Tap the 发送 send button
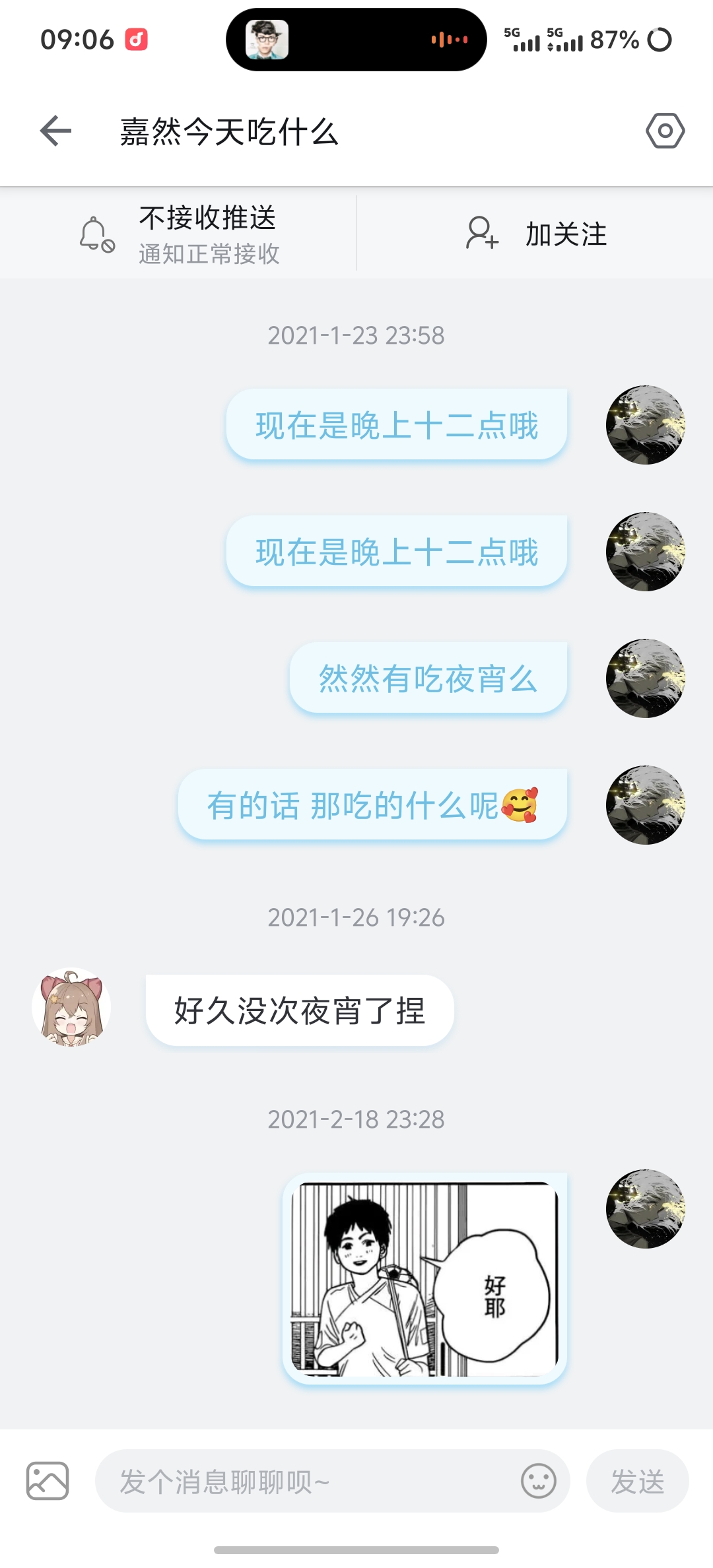713x1568 pixels. click(x=637, y=1482)
